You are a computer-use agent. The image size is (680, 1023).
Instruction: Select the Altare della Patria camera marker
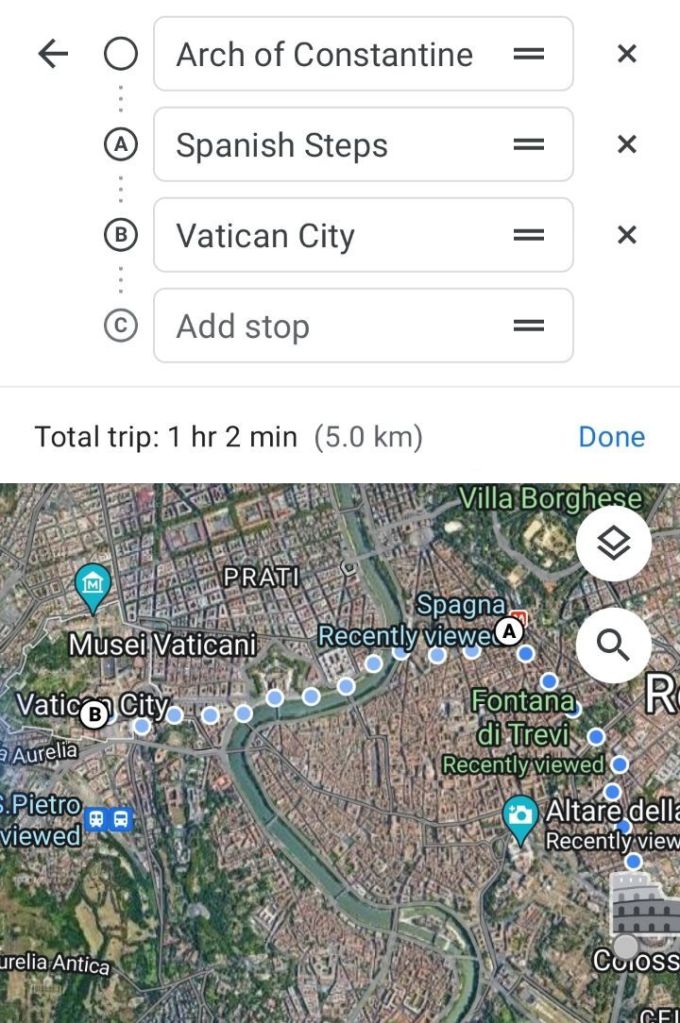pos(520,817)
